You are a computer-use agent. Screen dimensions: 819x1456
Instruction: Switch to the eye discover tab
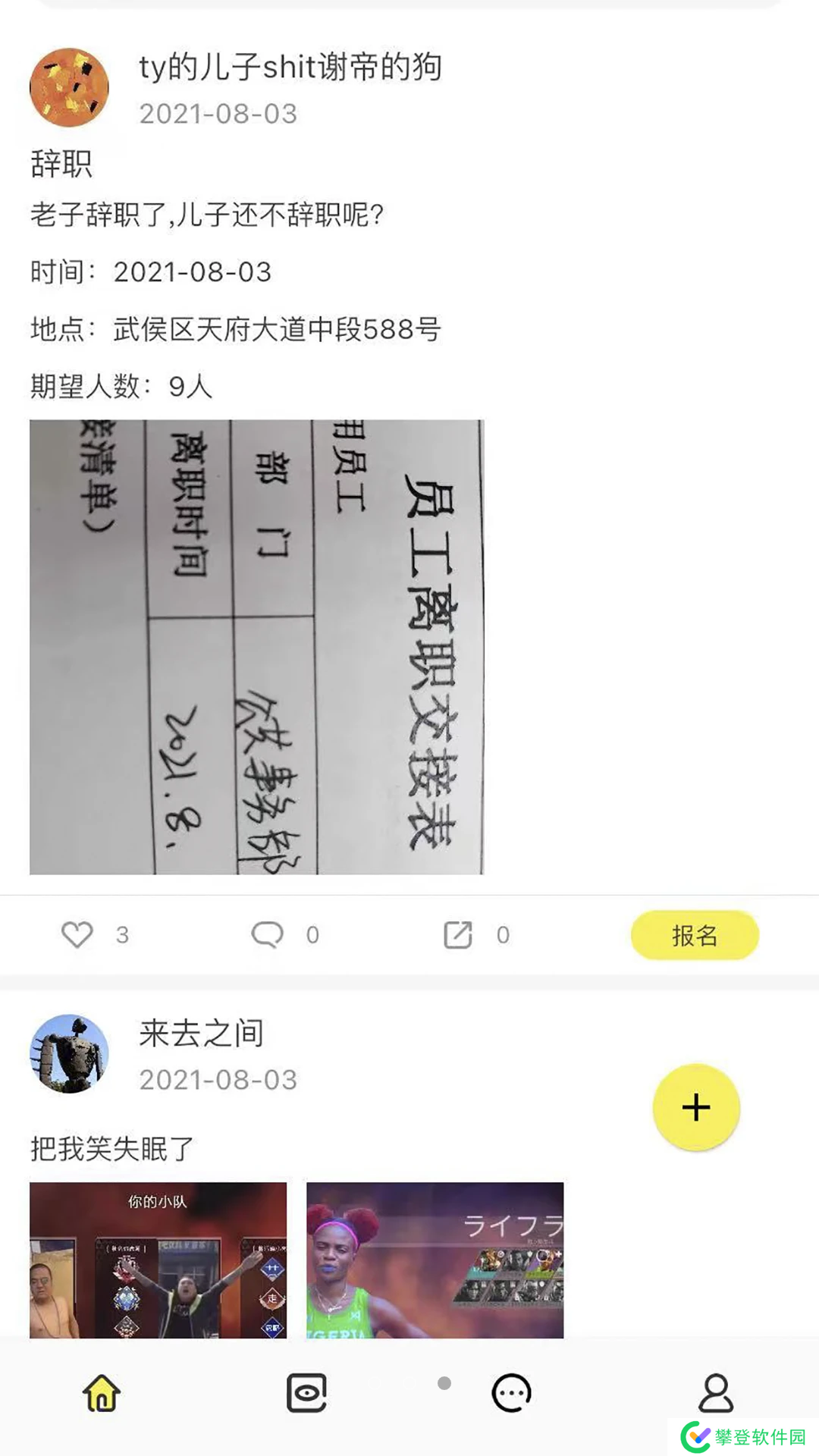pyautogui.click(x=306, y=1393)
